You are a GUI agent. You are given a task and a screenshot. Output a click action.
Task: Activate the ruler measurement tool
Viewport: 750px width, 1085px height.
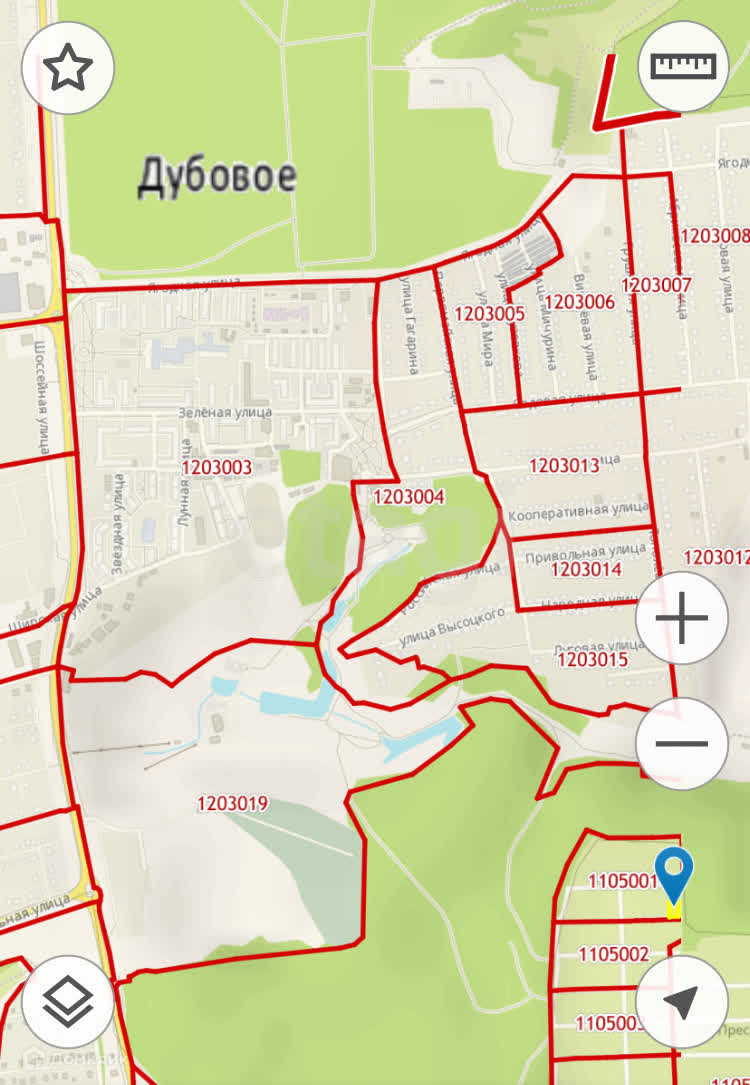pos(684,66)
